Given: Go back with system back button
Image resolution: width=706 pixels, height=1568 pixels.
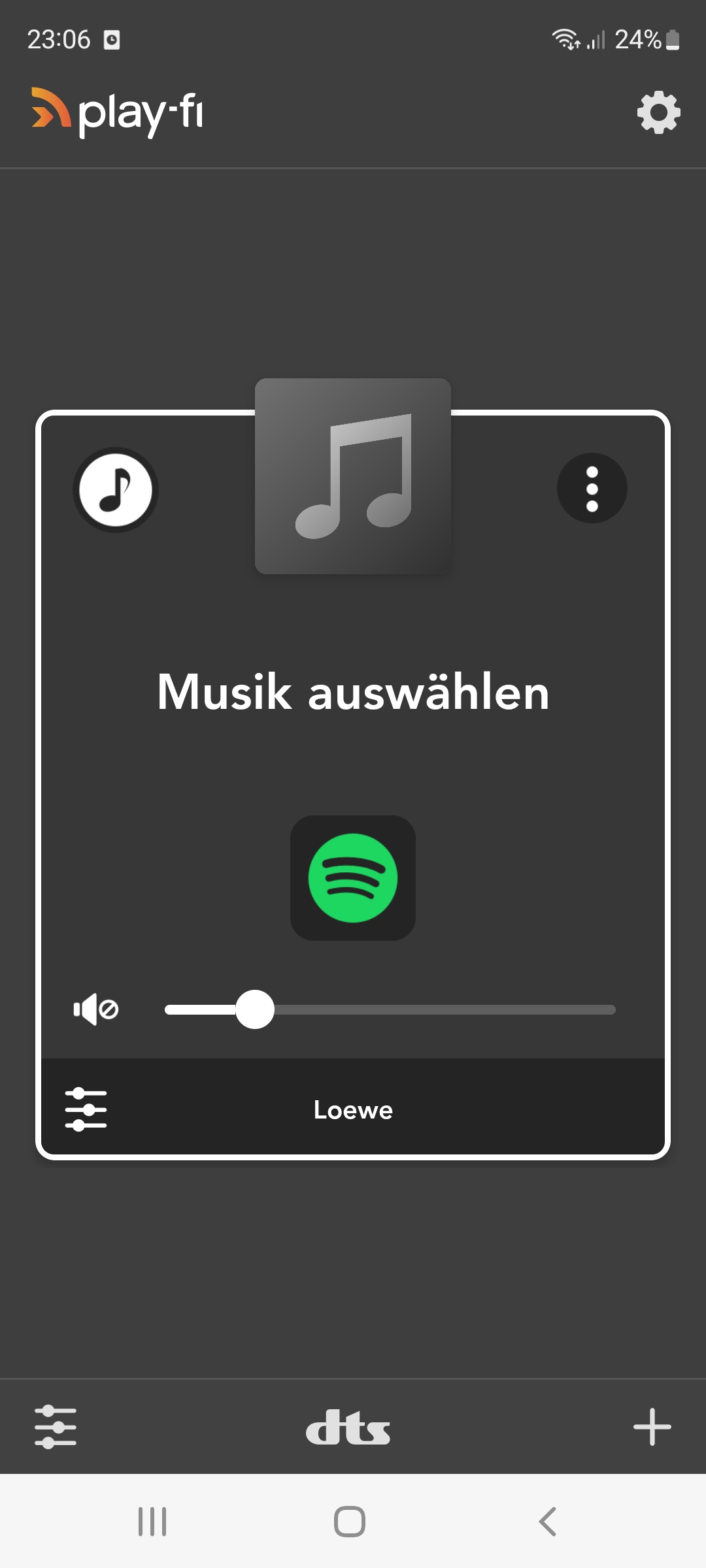Looking at the screenshot, I should pos(548,1522).
